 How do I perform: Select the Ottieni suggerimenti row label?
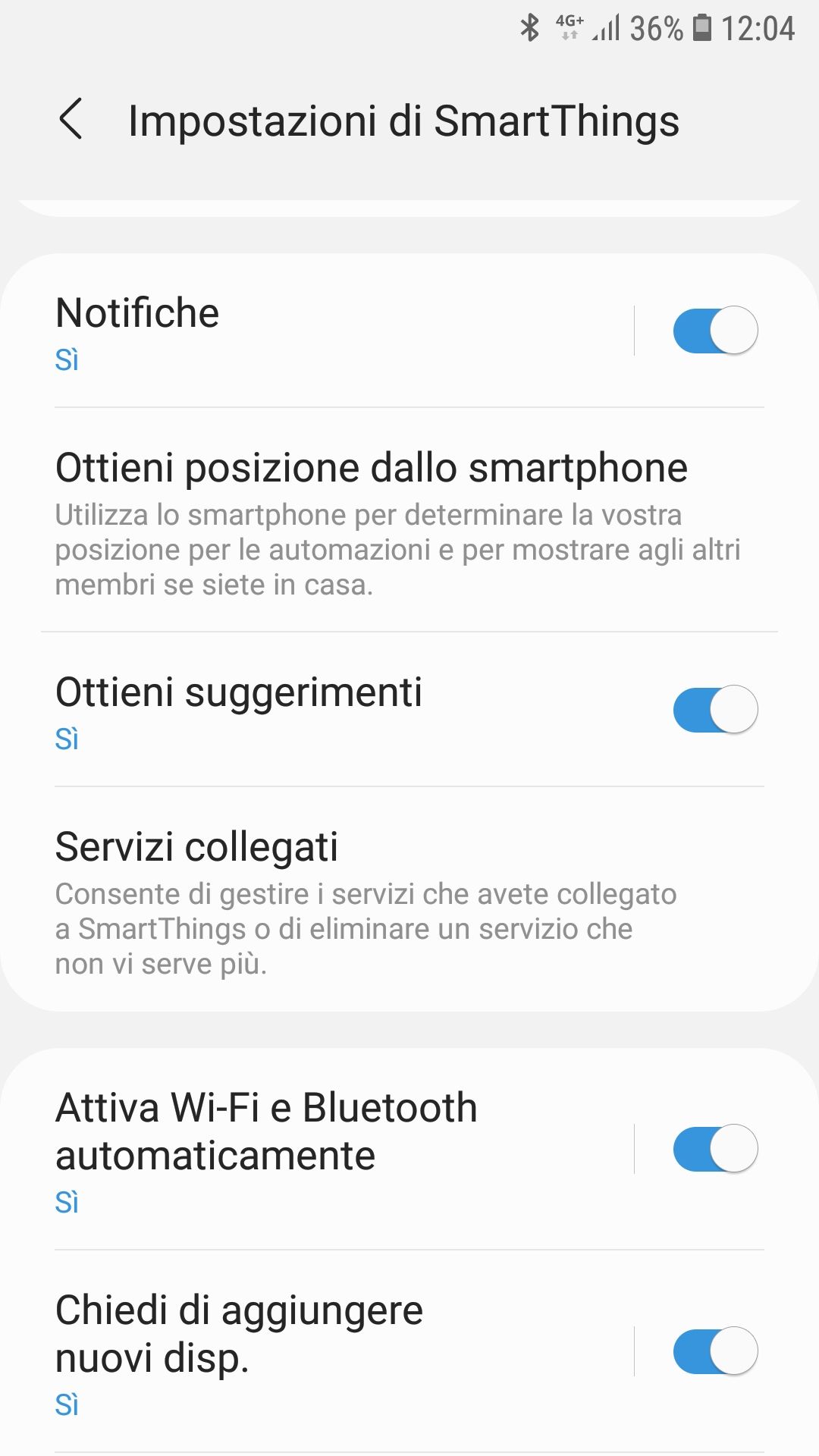pos(240,692)
